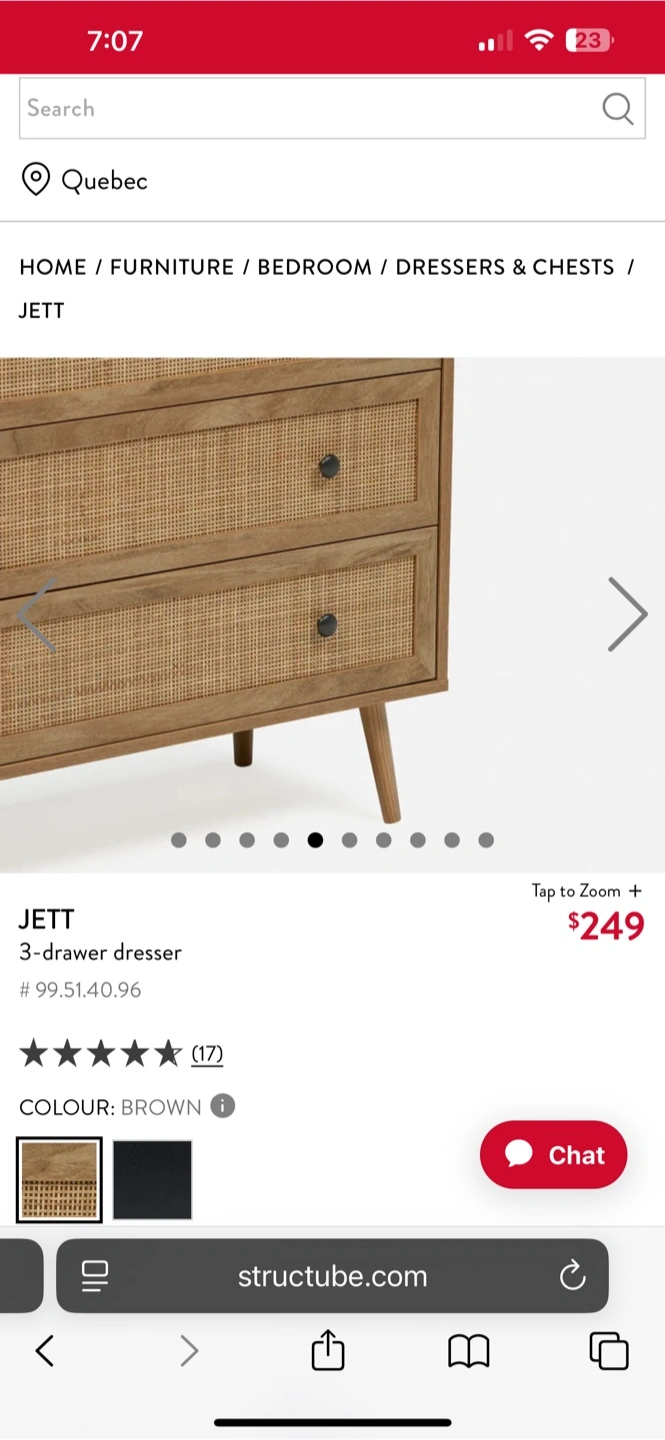View colour info icon next to BROWN
665x1440 pixels.
(x=223, y=1107)
